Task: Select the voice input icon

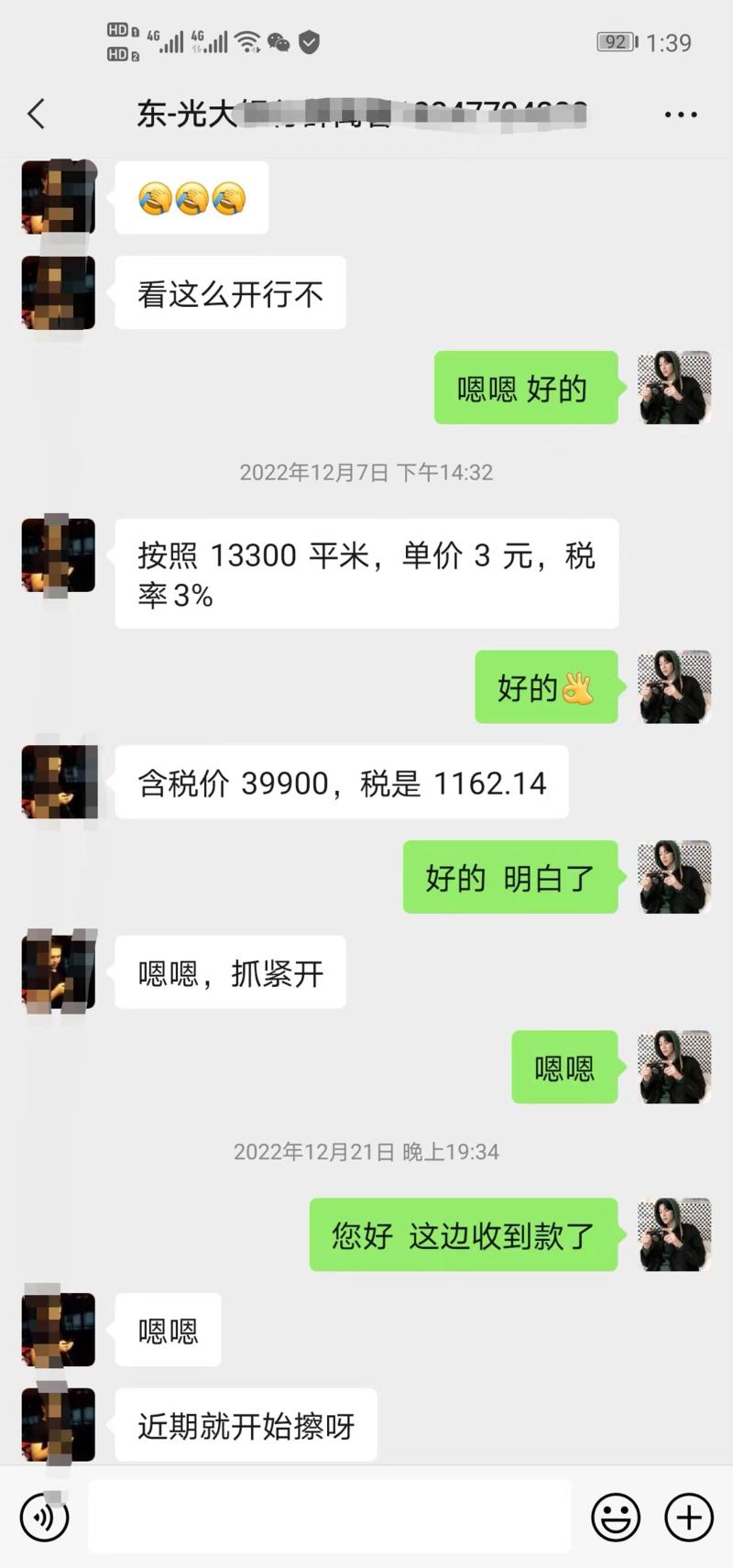Action: pos(43,1517)
